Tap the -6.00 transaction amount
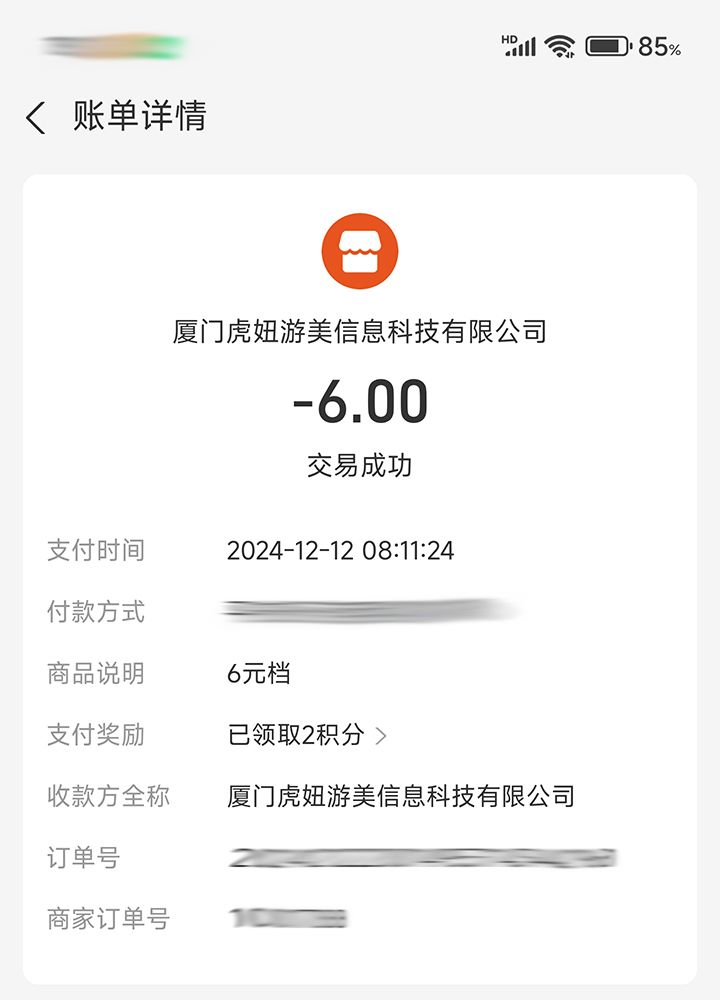 point(360,401)
